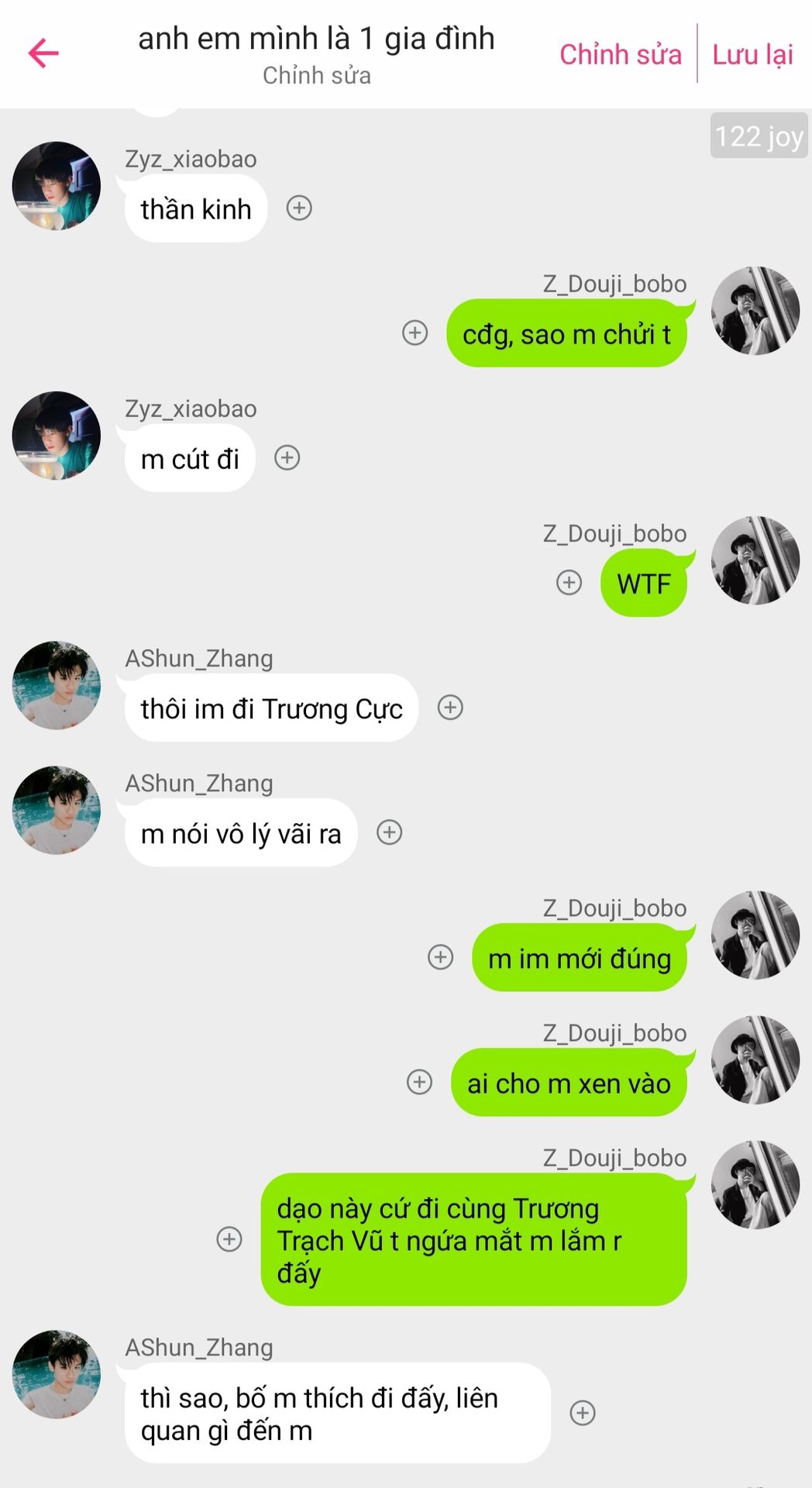Tap plus icon next to 'm nói vô lý vãi ra'
This screenshot has height=1488, width=812.
click(389, 832)
